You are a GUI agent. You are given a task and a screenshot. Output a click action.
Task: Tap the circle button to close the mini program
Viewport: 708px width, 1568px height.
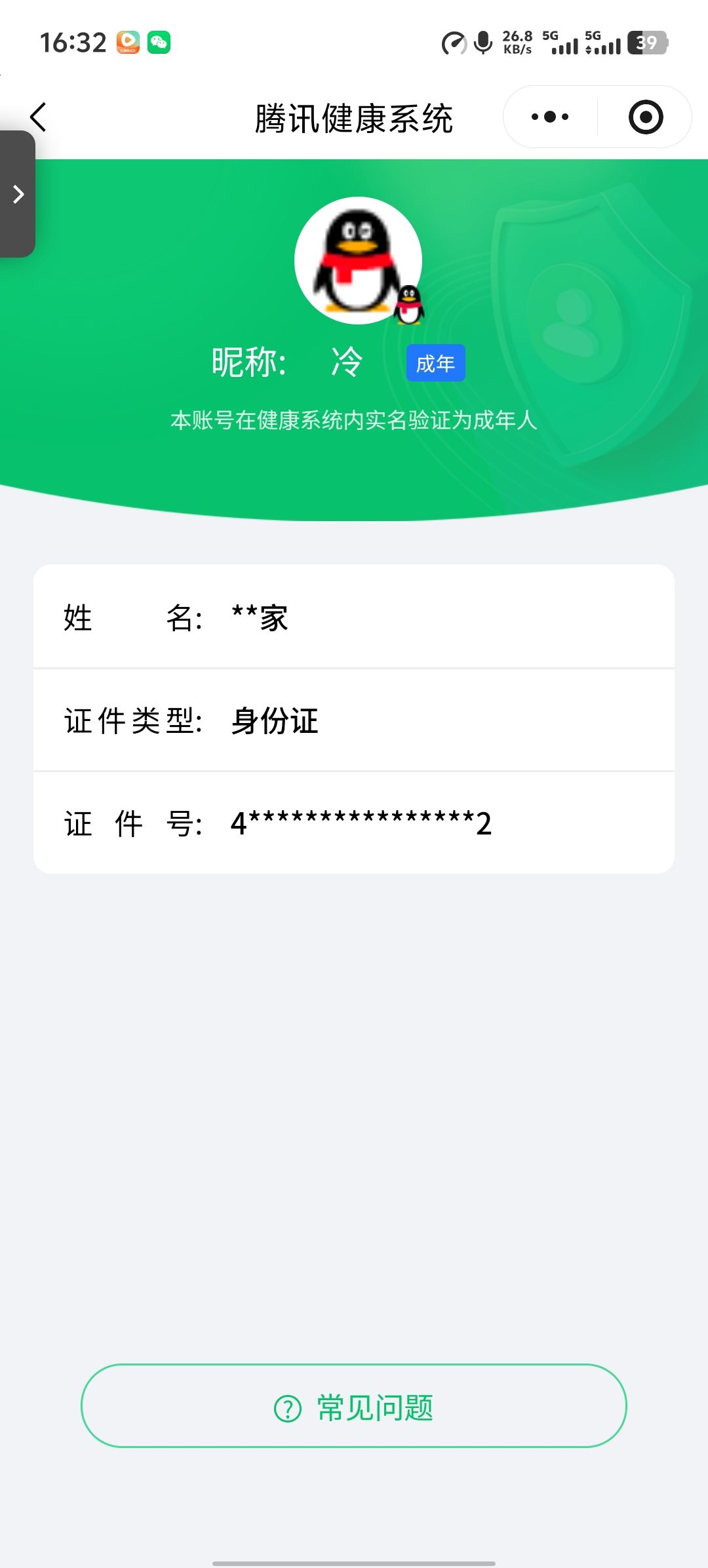[644, 116]
